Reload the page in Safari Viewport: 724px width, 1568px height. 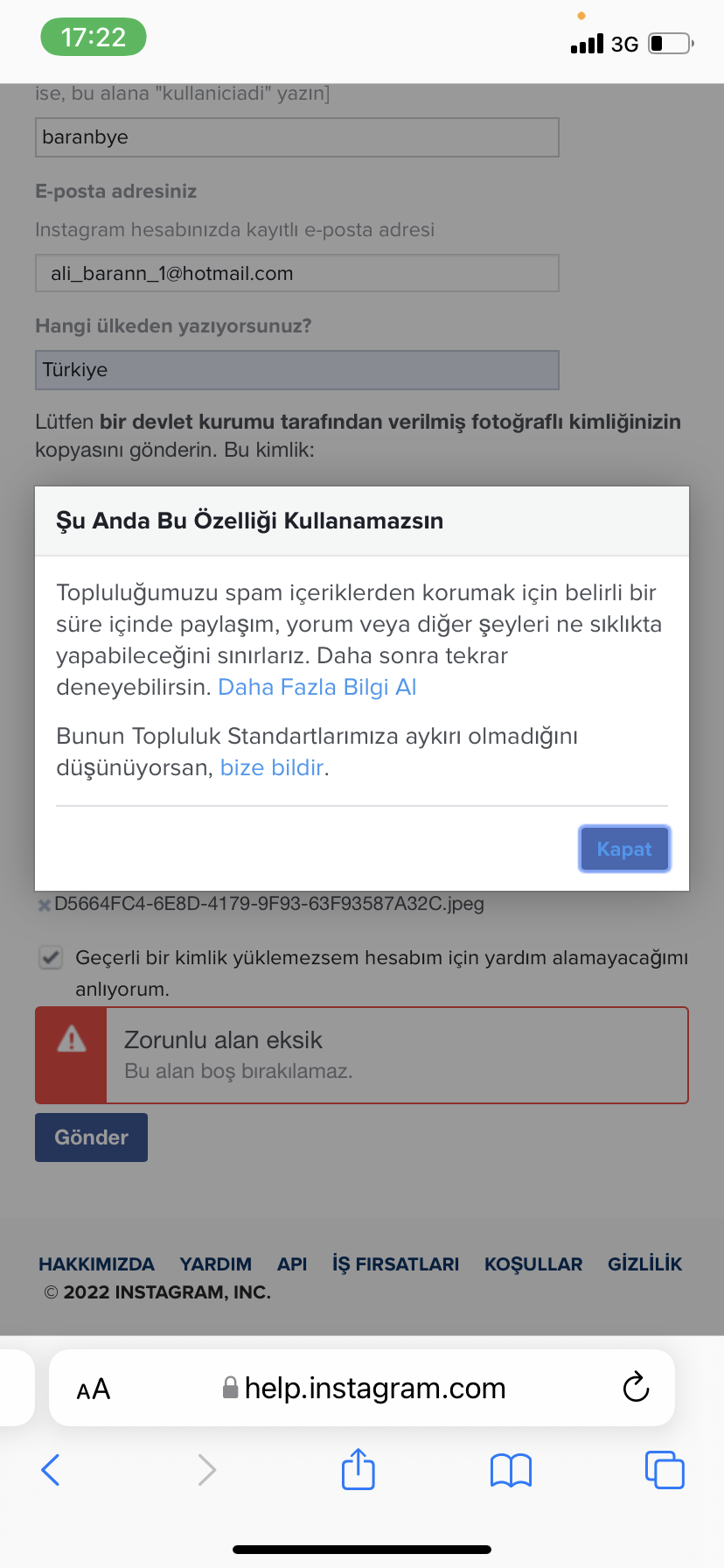coord(636,1387)
